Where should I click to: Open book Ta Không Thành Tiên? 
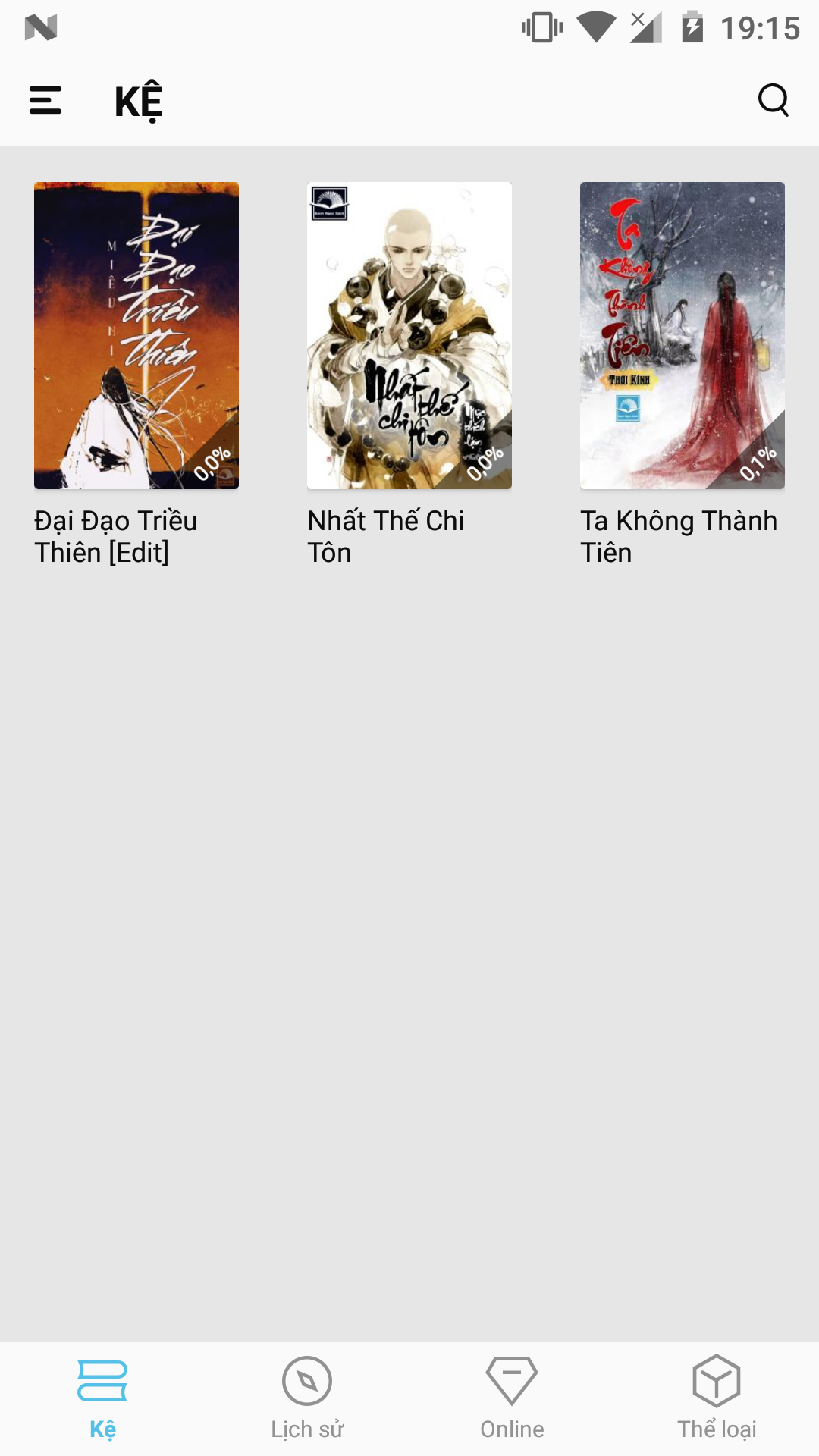682,336
